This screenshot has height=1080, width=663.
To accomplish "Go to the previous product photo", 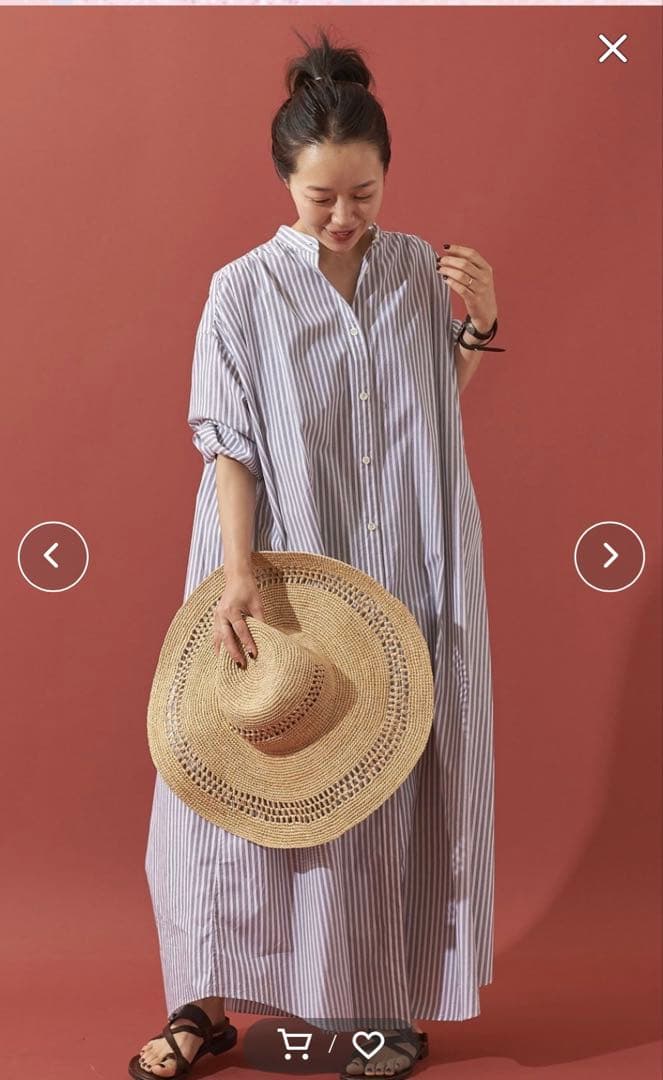I will (x=53, y=556).
